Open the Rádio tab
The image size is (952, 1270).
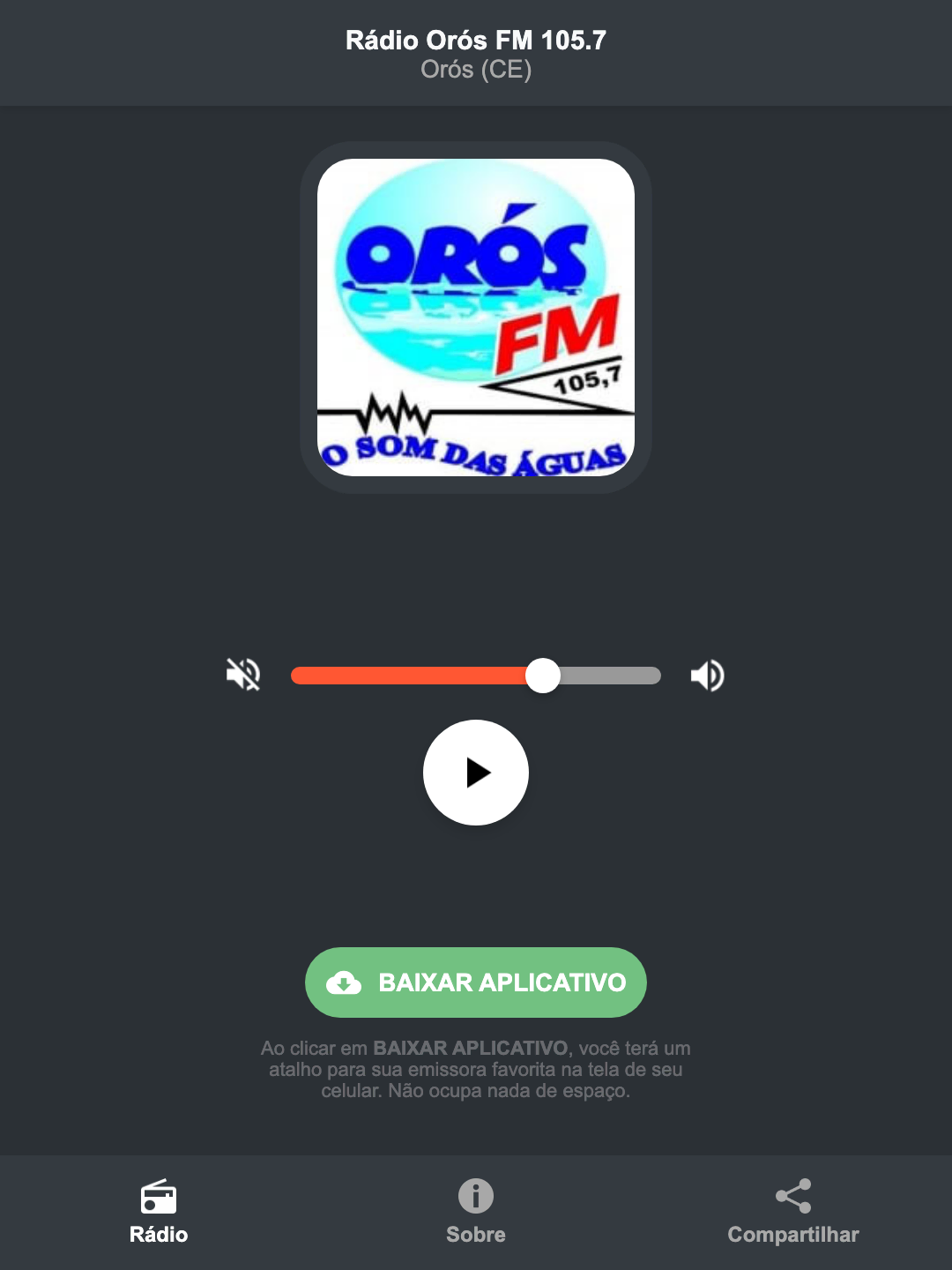click(159, 1235)
